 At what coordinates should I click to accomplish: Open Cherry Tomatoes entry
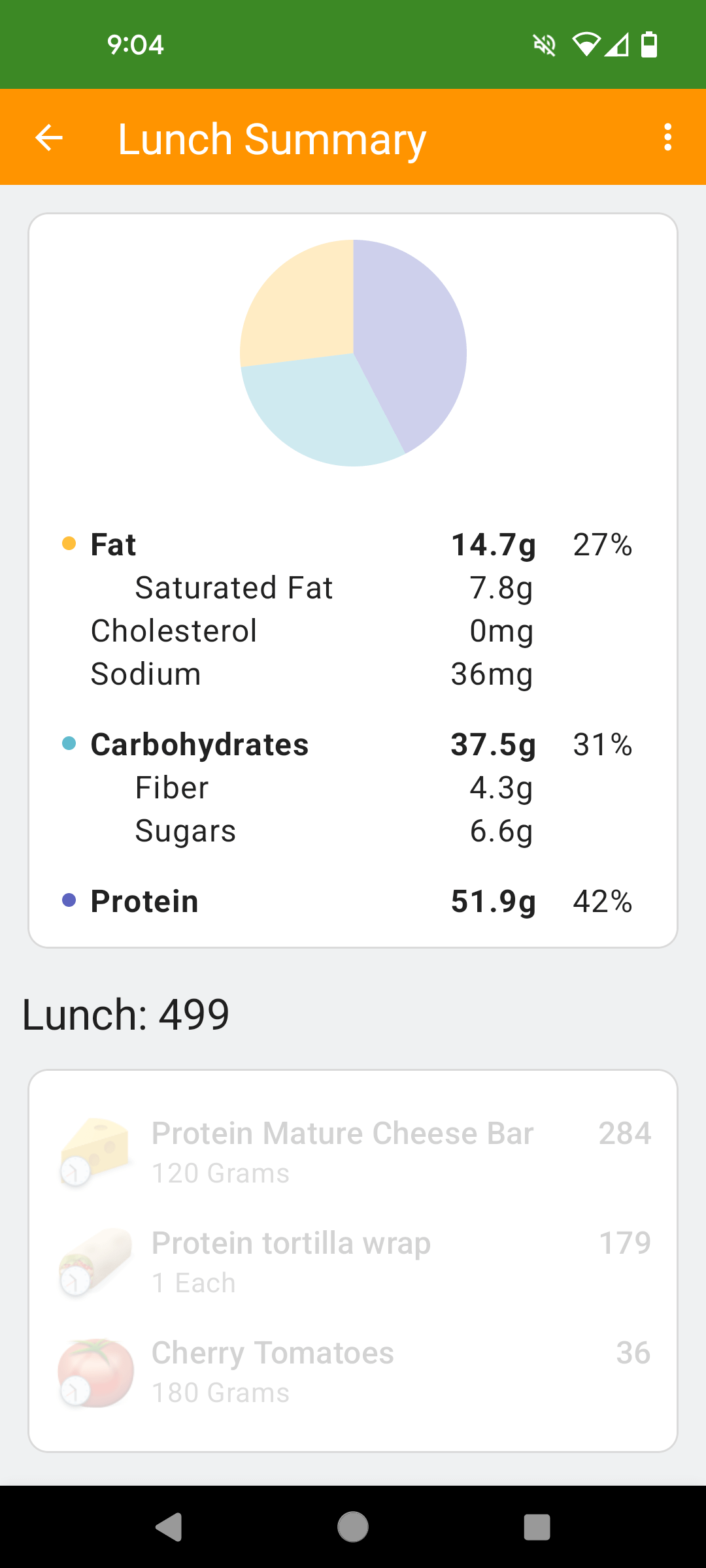pyautogui.click(x=353, y=1371)
